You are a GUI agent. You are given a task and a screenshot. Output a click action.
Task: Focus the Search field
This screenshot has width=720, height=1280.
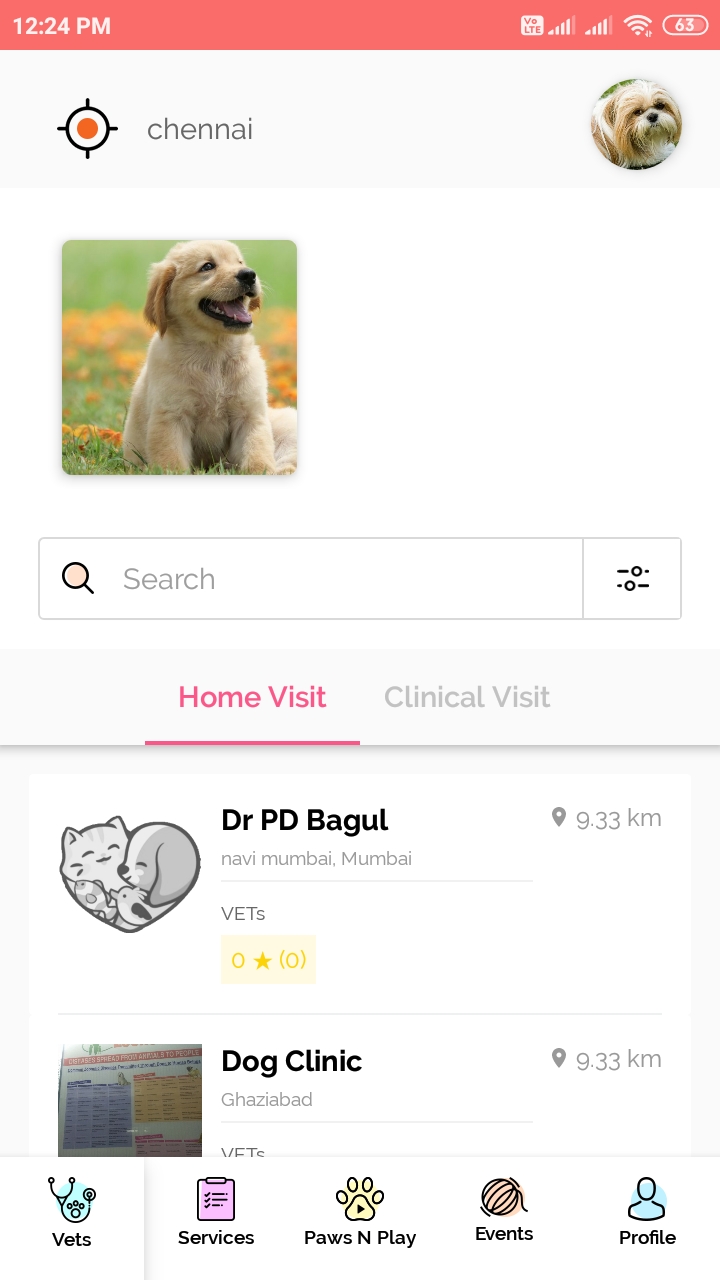coord(340,579)
